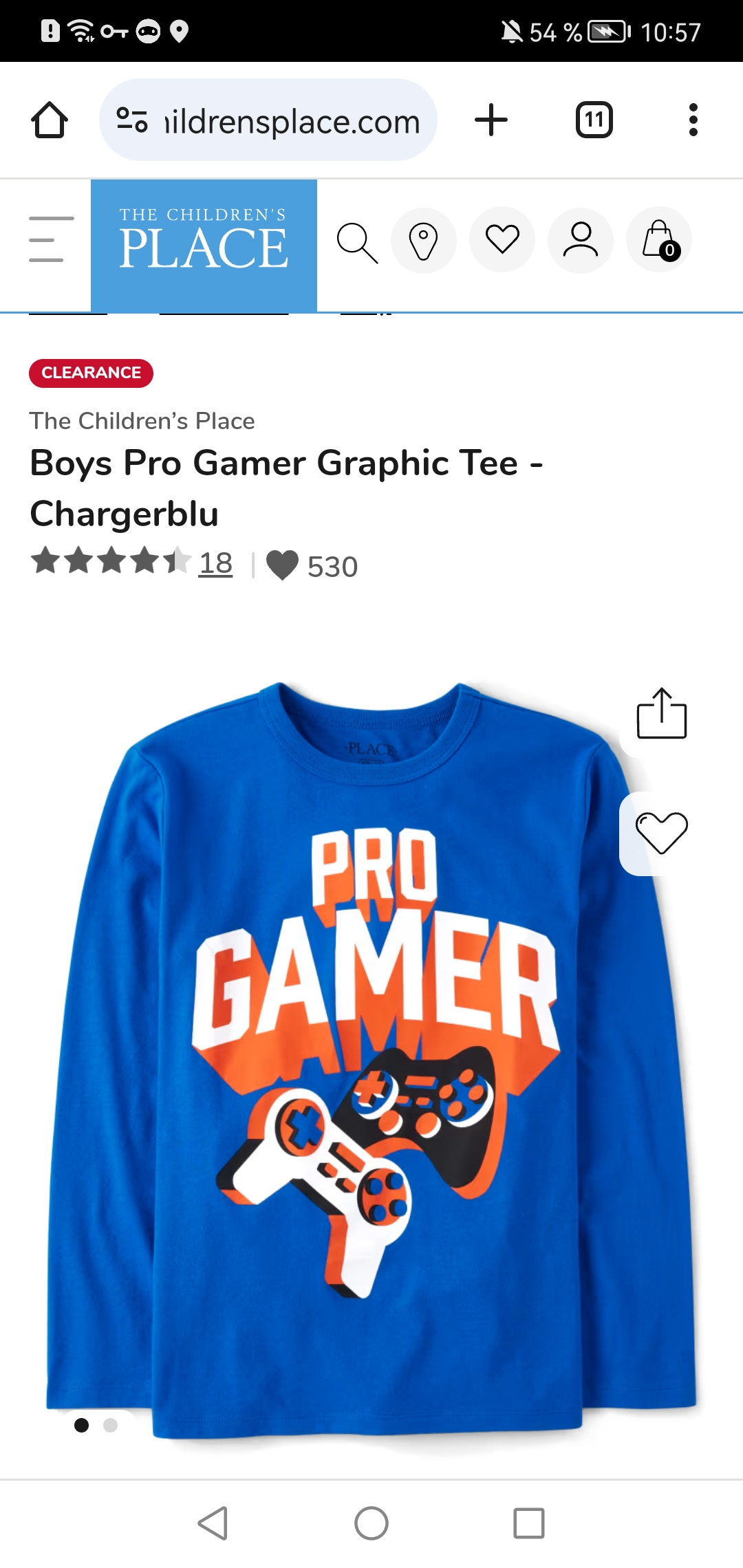Open recent apps from navigation bar
The image size is (743, 1568).
tap(528, 1523)
